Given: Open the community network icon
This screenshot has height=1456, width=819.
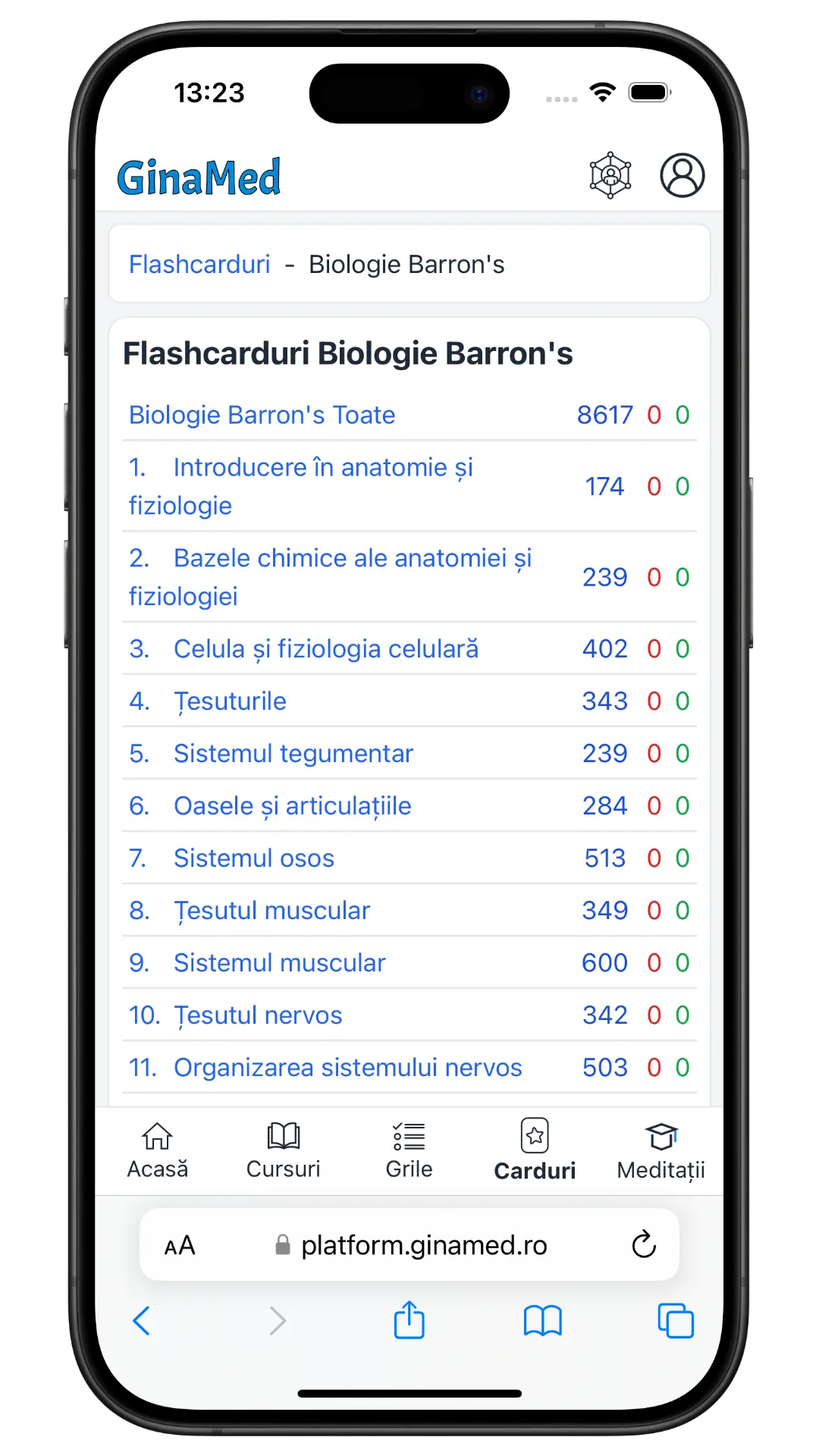Looking at the screenshot, I should click(x=610, y=175).
